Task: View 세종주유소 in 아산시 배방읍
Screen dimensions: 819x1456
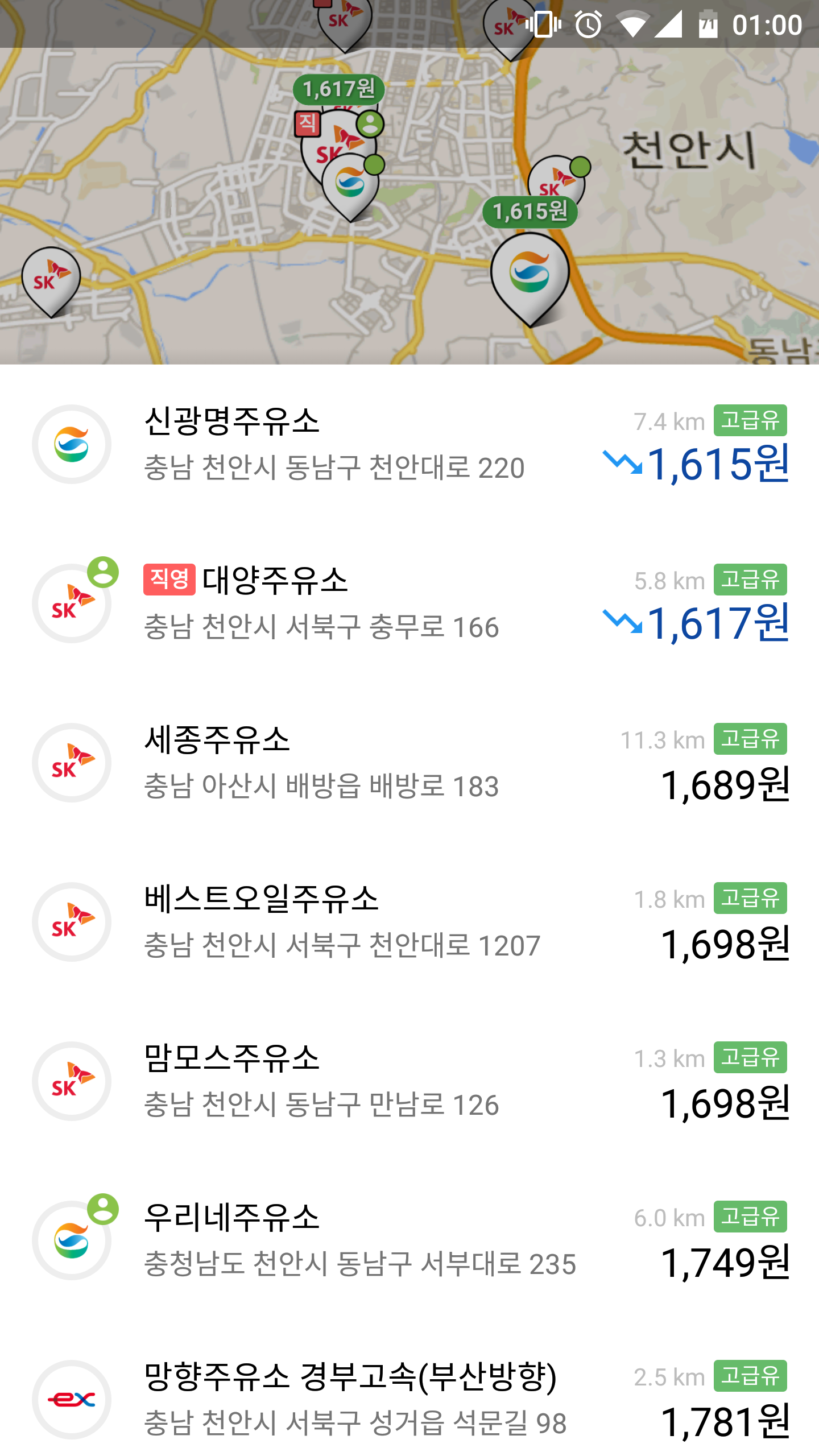Action: pos(409,763)
